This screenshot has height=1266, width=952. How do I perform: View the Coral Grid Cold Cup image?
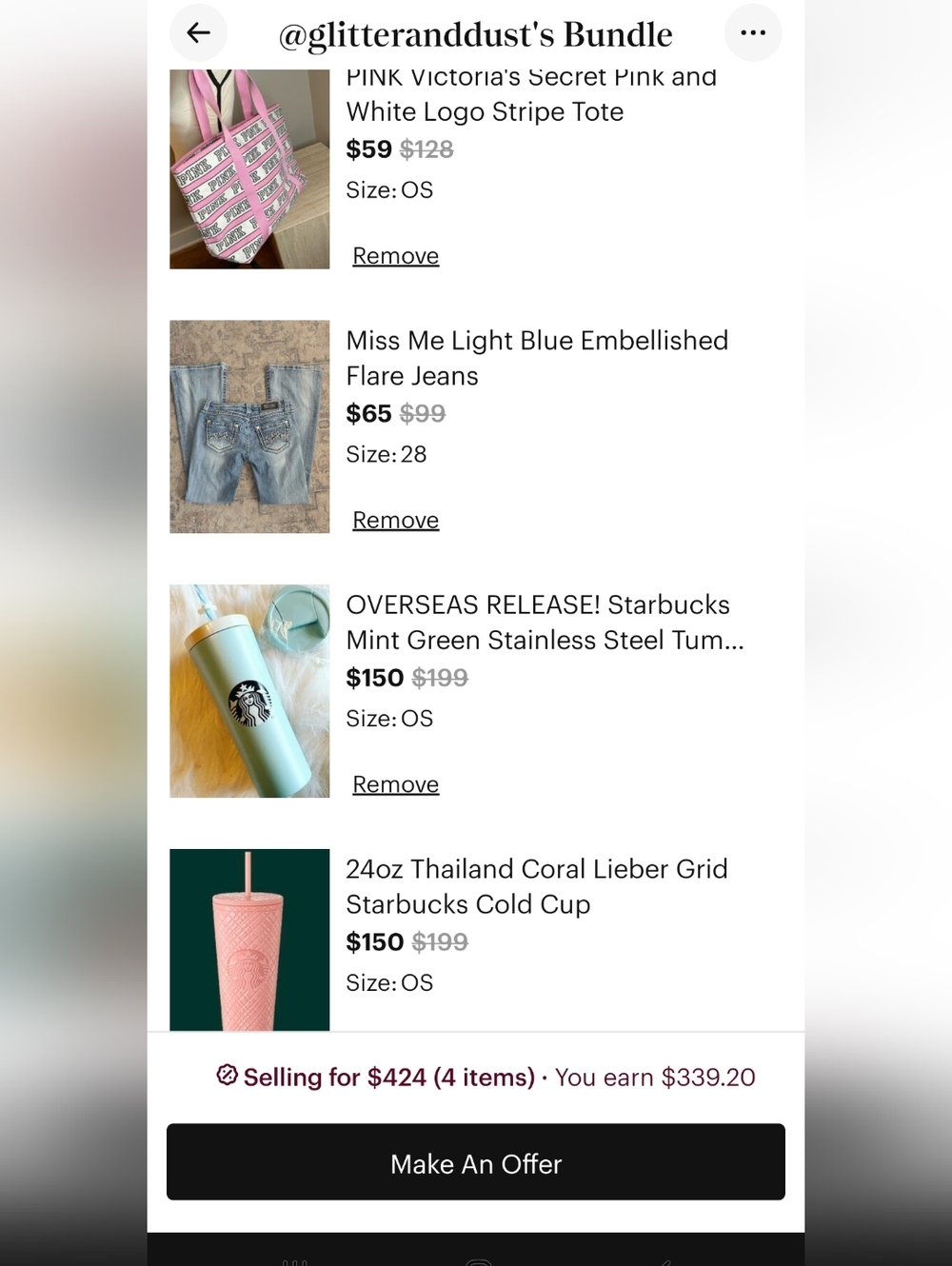[249, 940]
